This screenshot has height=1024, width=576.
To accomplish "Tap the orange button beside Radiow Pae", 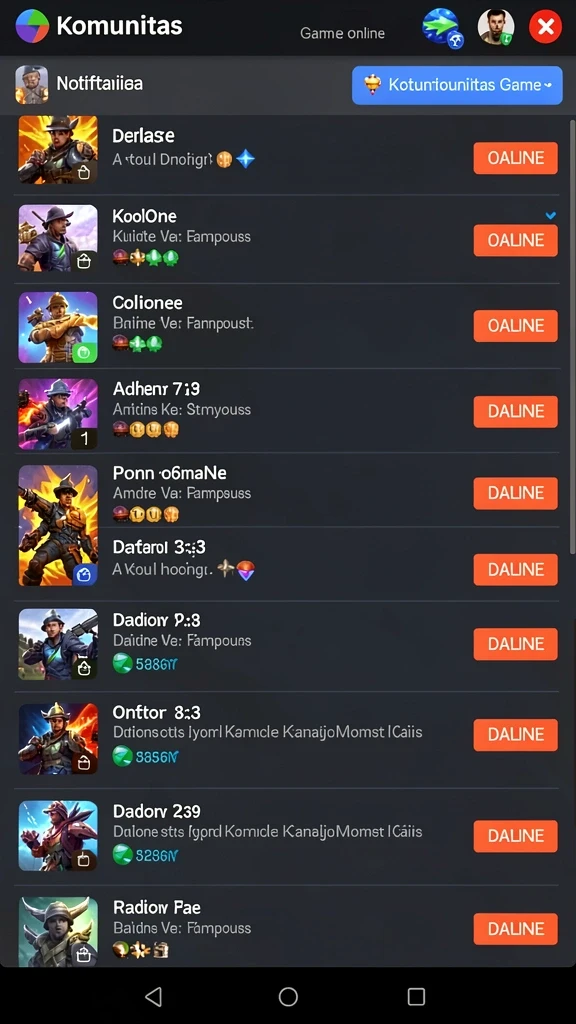I will 515,929.
